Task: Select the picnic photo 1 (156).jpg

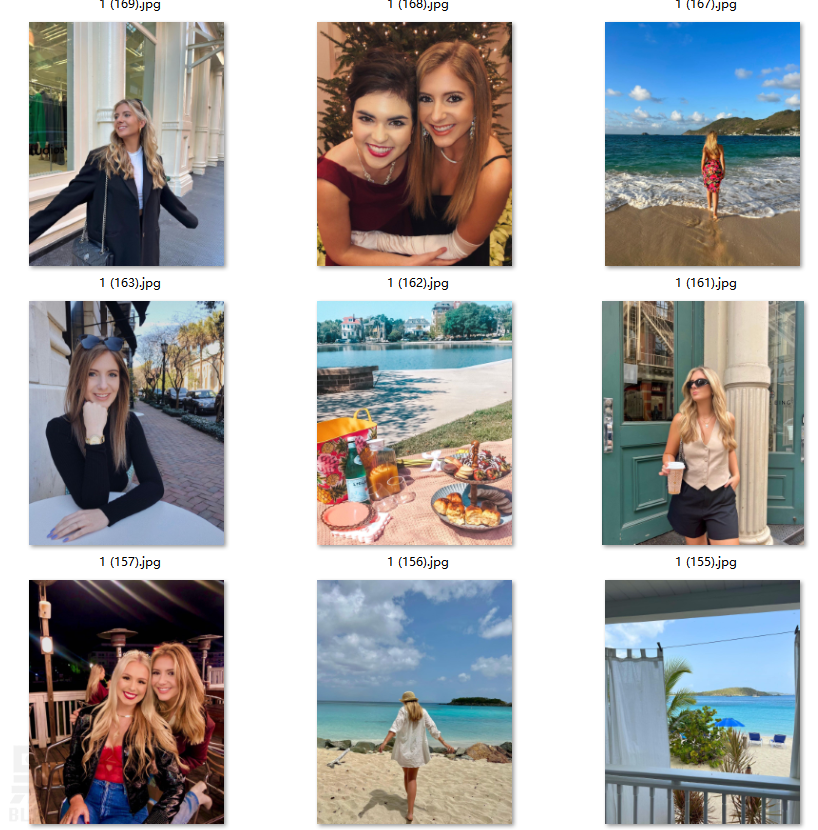Action: (414, 423)
